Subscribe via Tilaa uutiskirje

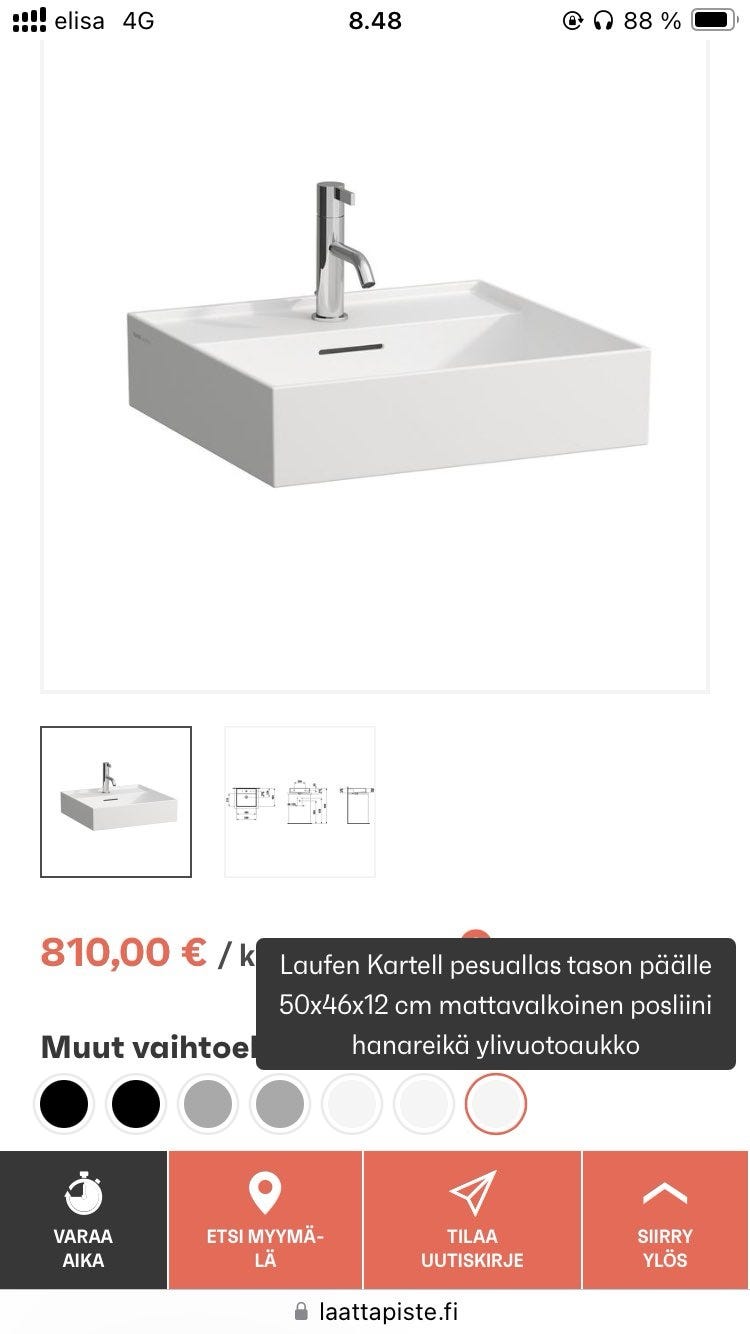pos(472,1220)
